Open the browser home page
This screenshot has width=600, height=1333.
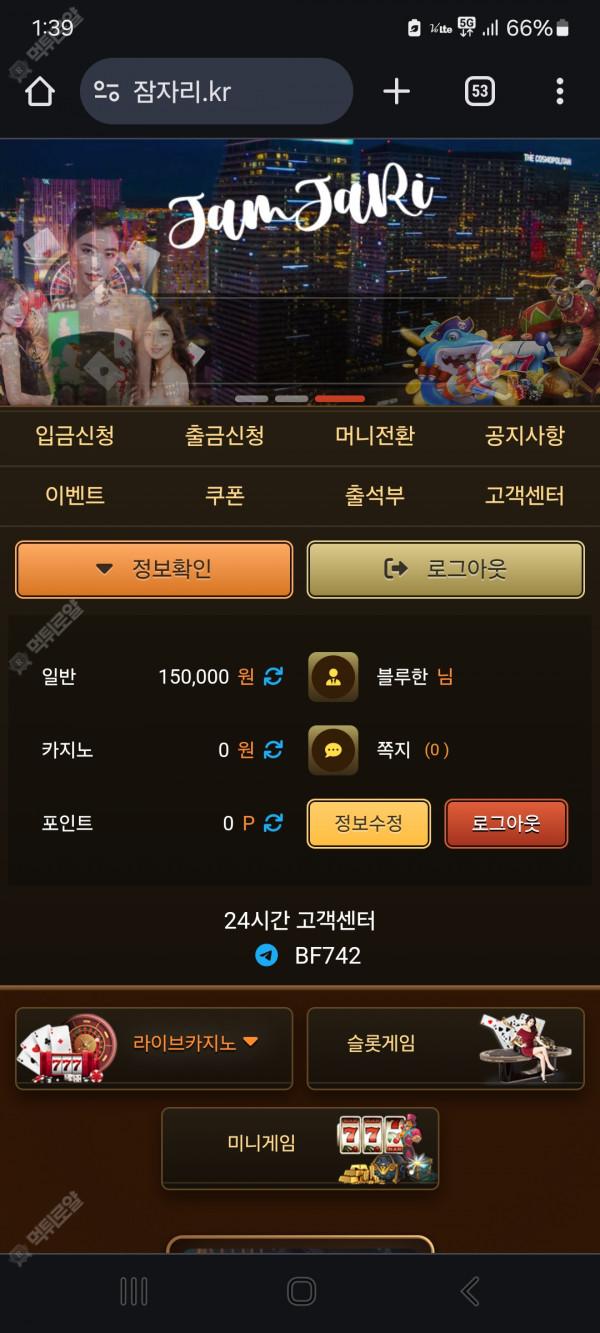coord(40,92)
